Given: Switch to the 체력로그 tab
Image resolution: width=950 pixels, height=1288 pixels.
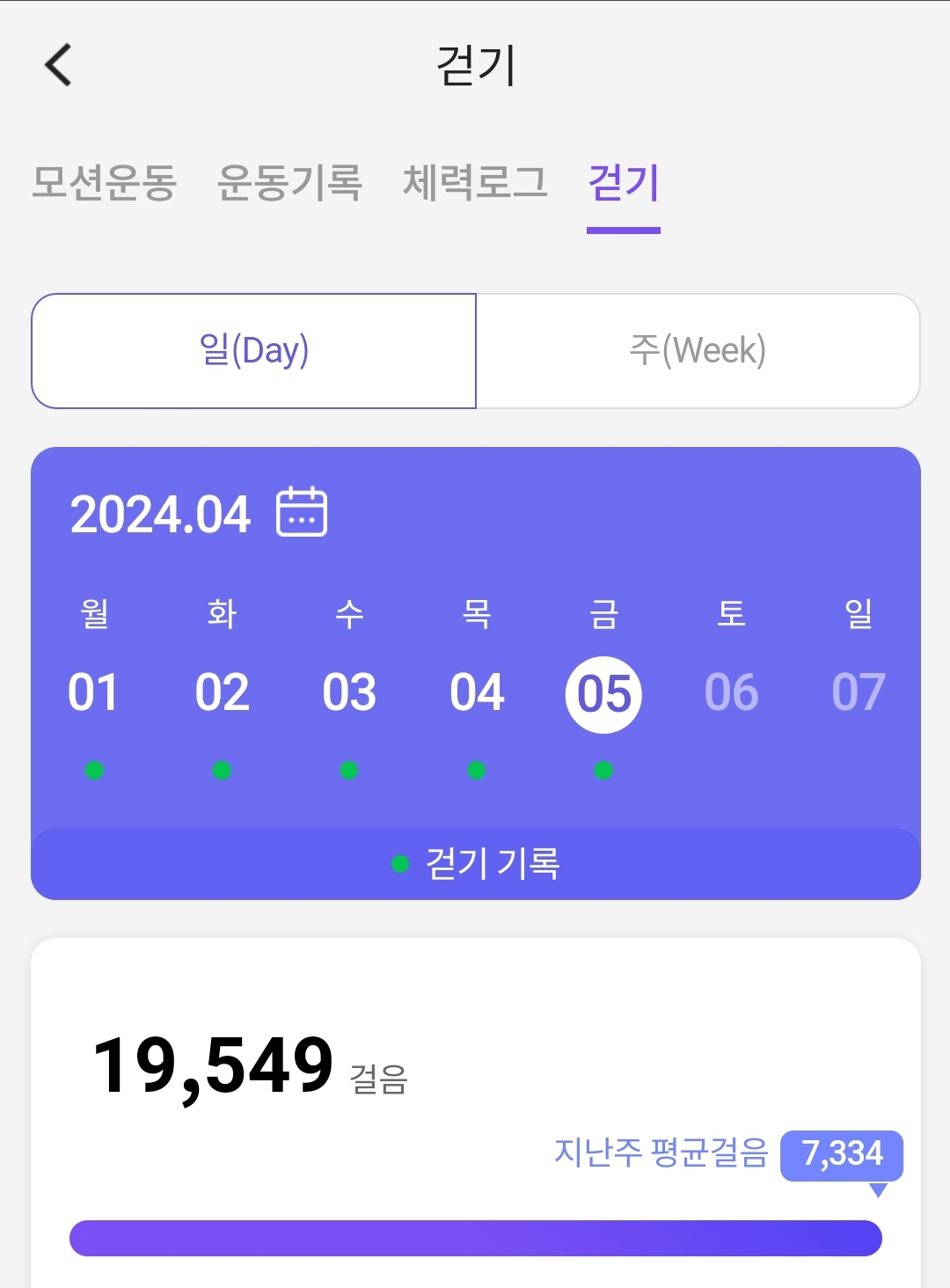Looking at the screenshot, I should point(475,183).
